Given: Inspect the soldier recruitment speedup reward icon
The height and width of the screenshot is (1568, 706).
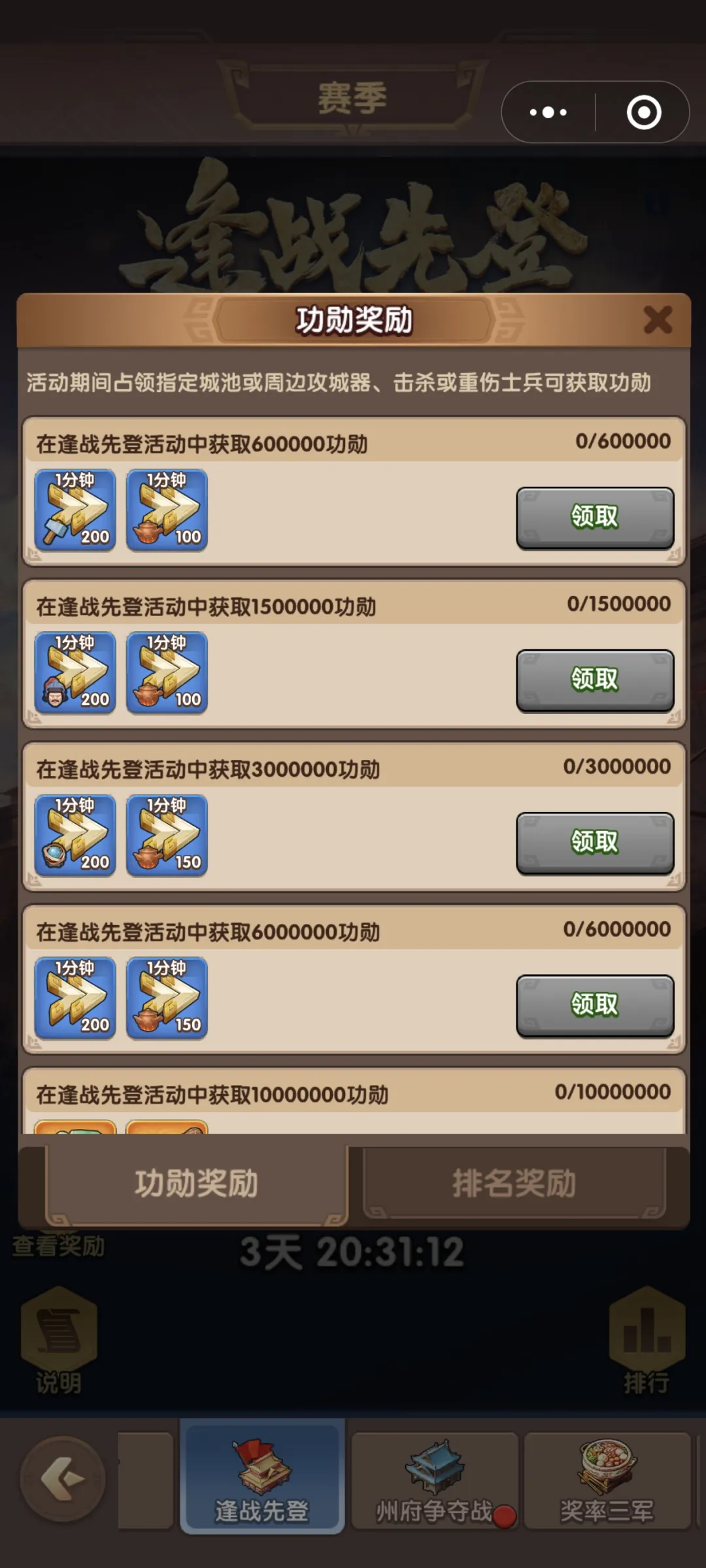Looking at the screenshot, I should click(x=75, y=672).
